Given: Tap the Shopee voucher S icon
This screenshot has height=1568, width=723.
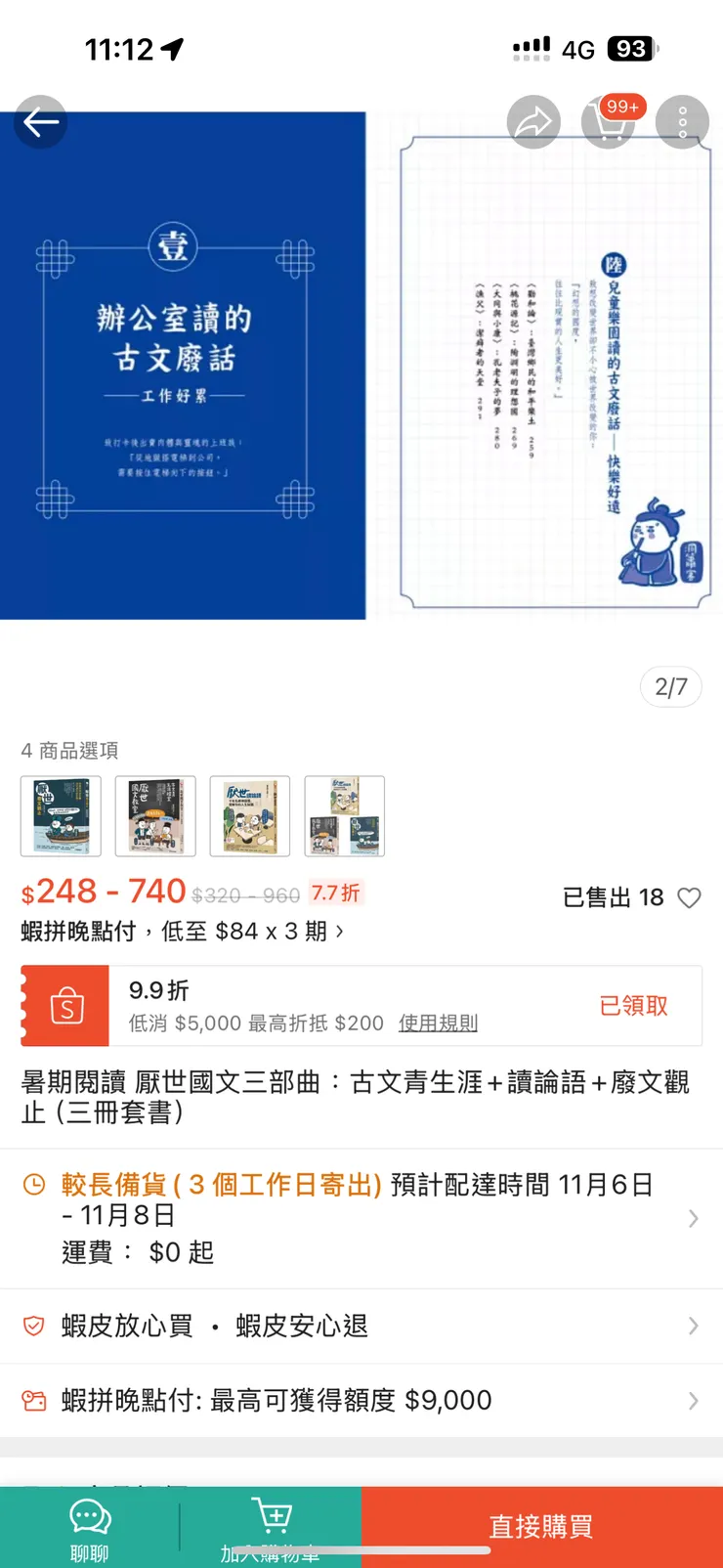Looking at the screenshot, I should (65, 1006).
